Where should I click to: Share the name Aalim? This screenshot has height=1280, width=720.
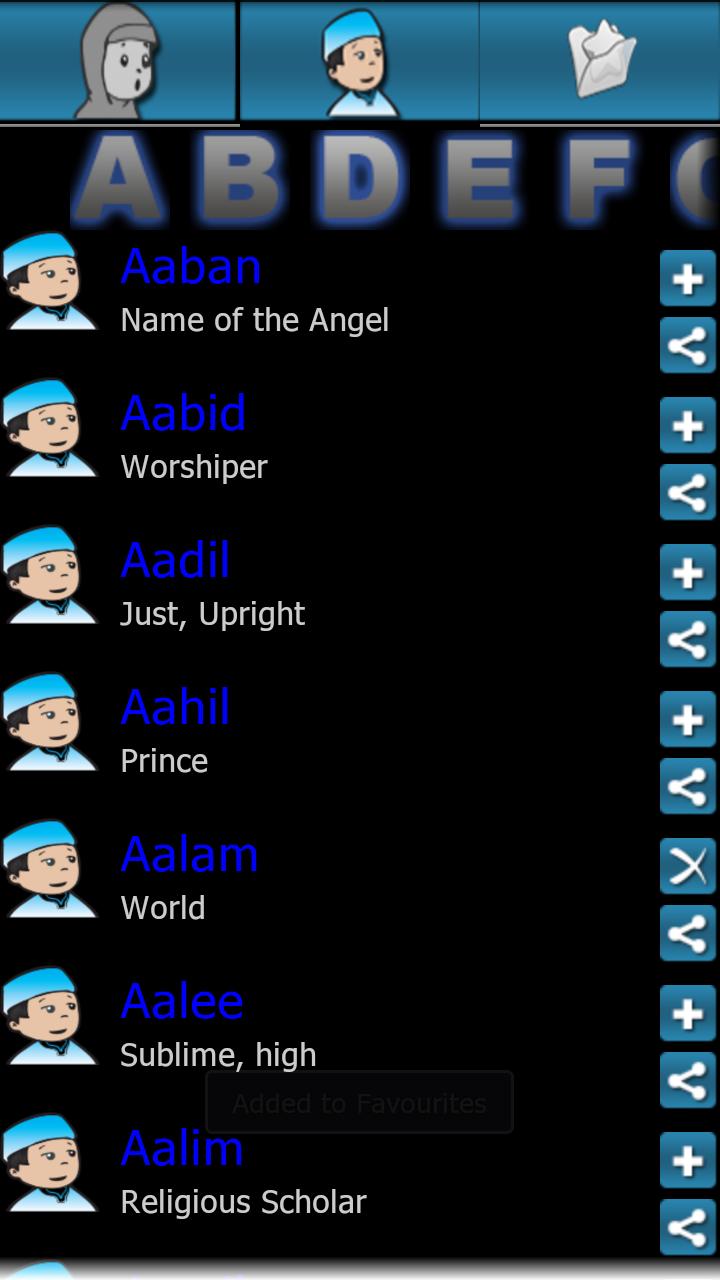click(687, 1228)
